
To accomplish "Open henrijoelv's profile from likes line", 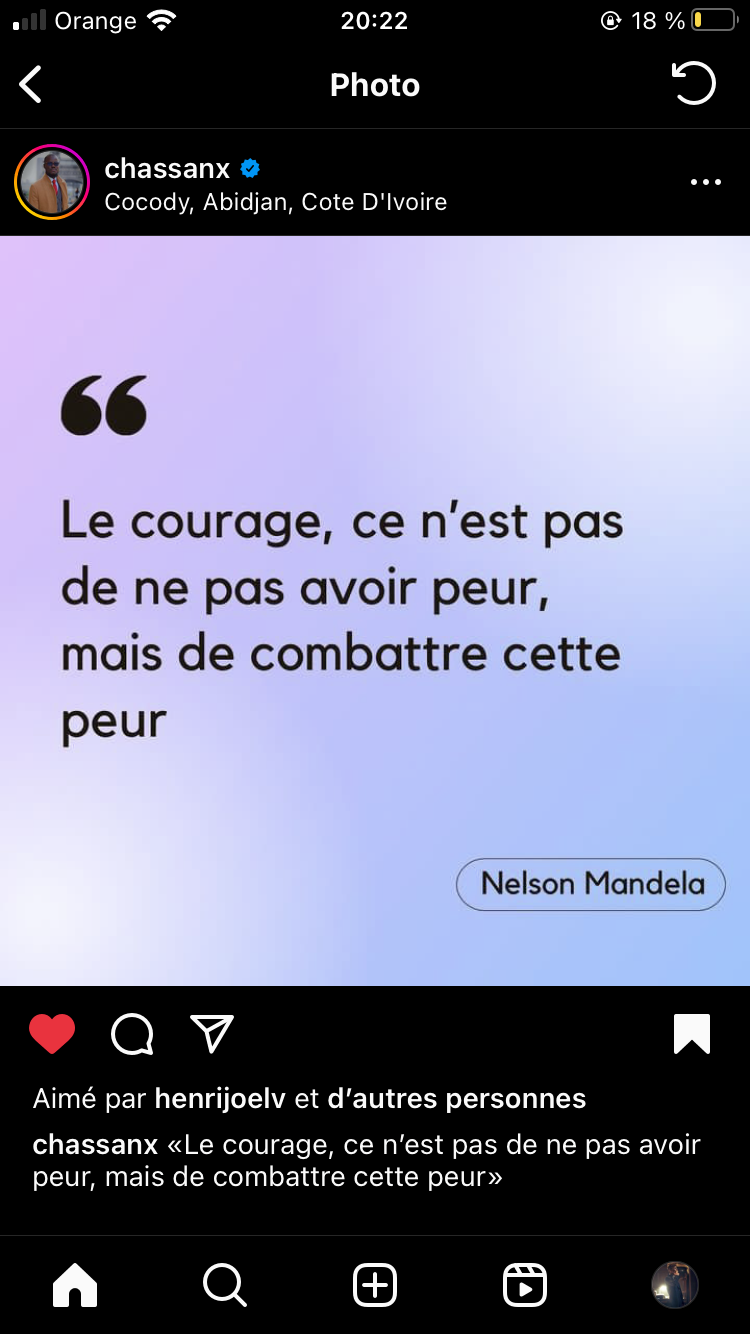I will coord(220,1099).
